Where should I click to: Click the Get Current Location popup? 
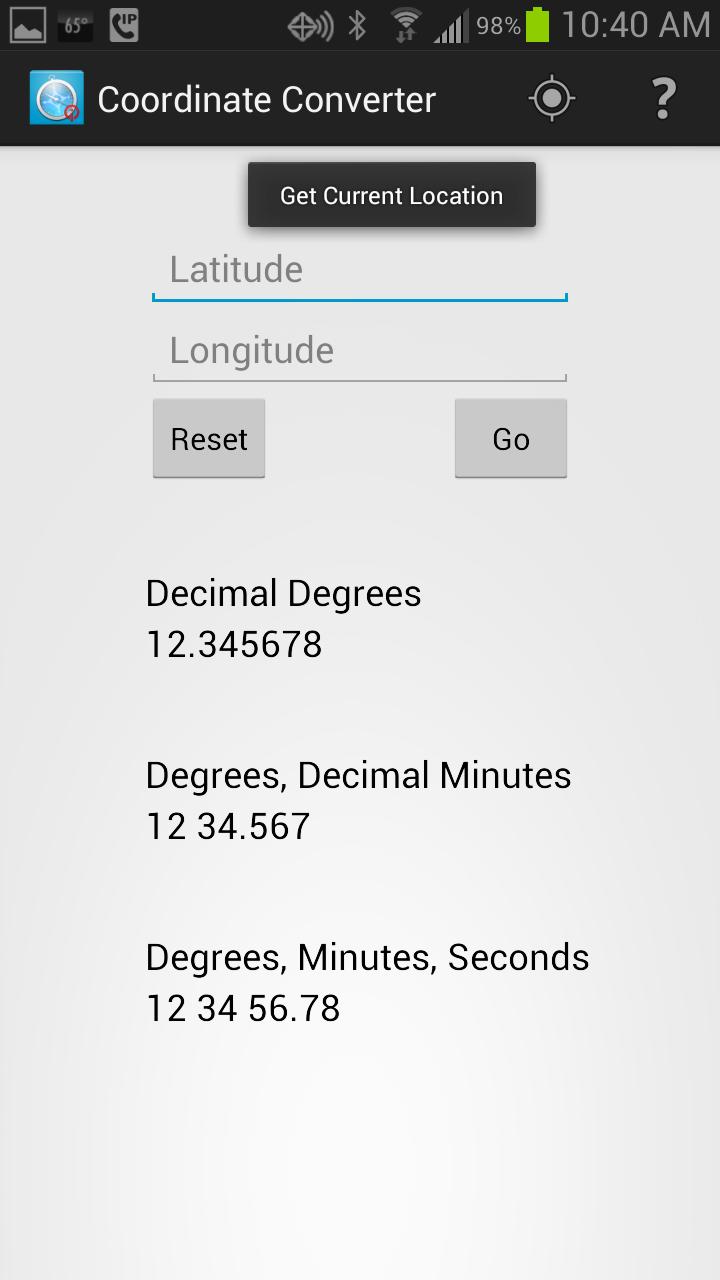pyautogui.click(x=391, y=195)
